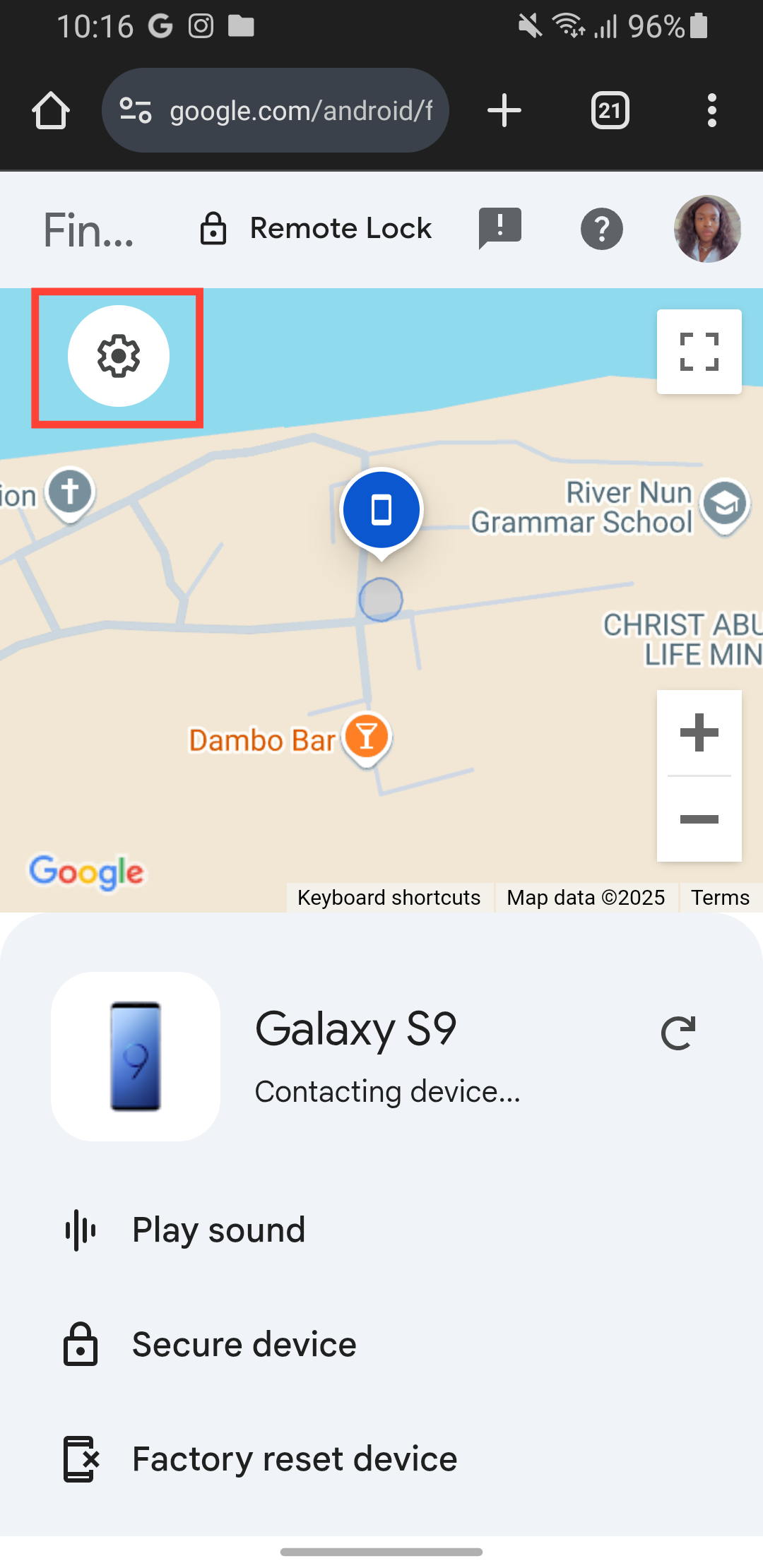The image size is (763, 1568).
Task: Toggle fullscreen map view
Action: click(x=699, y=352)
